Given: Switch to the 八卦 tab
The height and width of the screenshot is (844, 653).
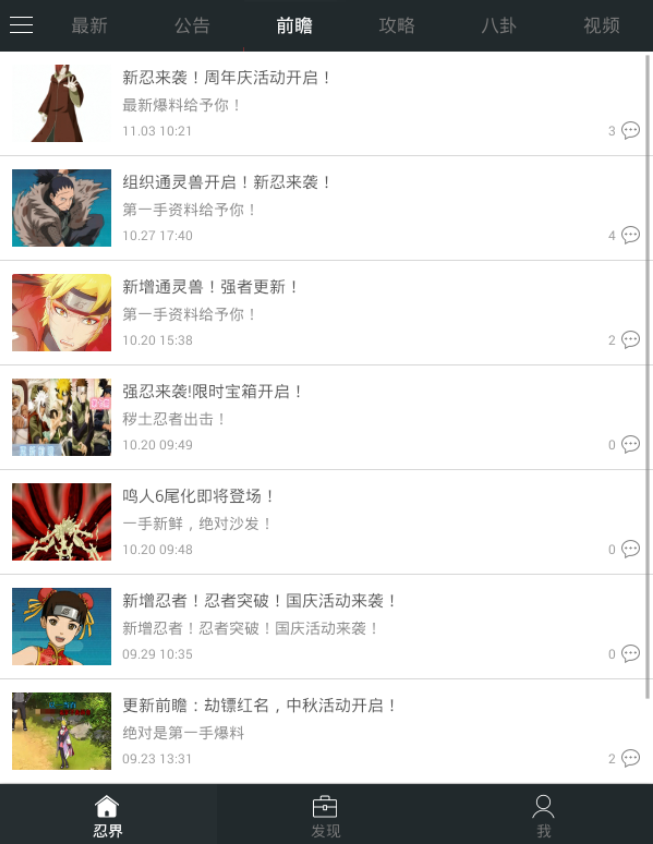Looking at the screenshot, I should pyautogui.click(x=499, y=26).
